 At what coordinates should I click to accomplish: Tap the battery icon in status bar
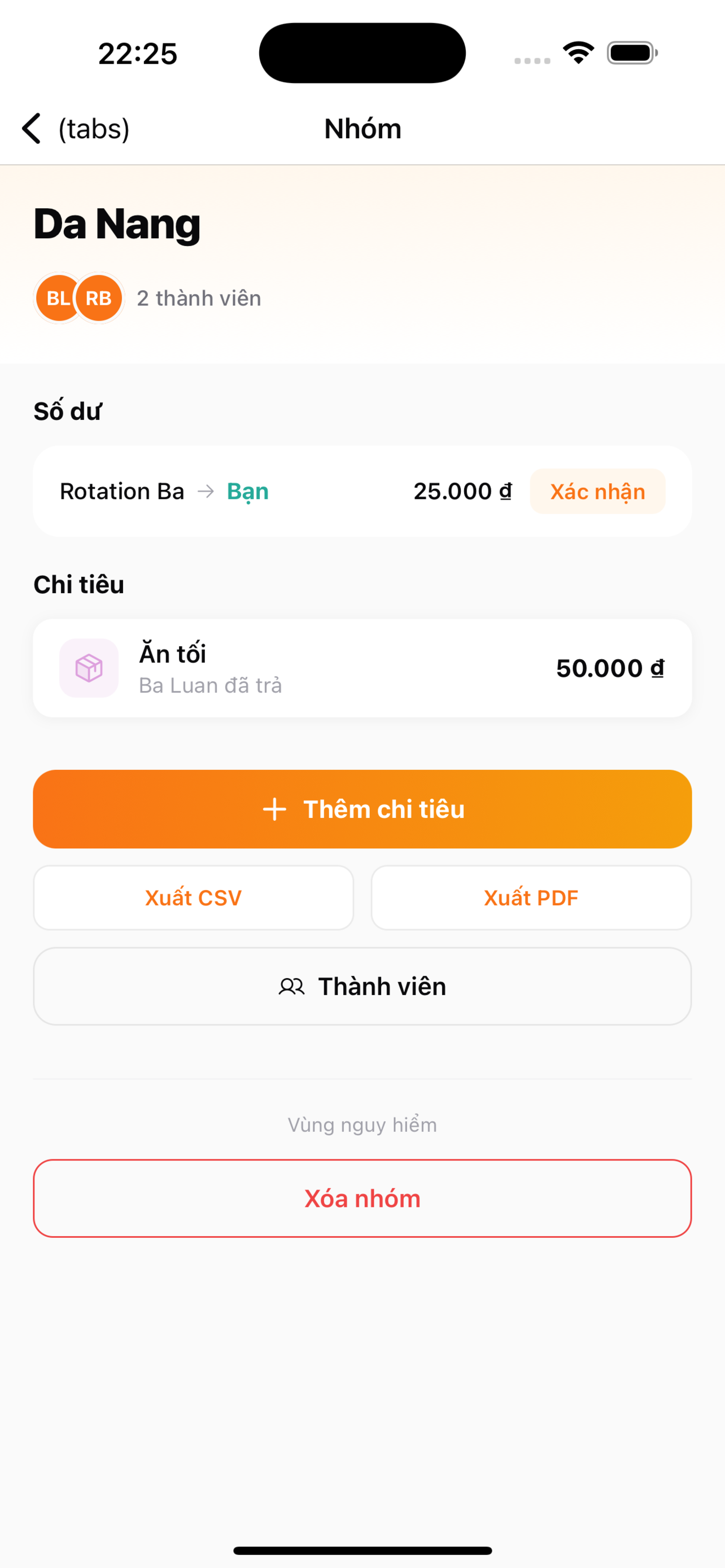pos(631,53)
